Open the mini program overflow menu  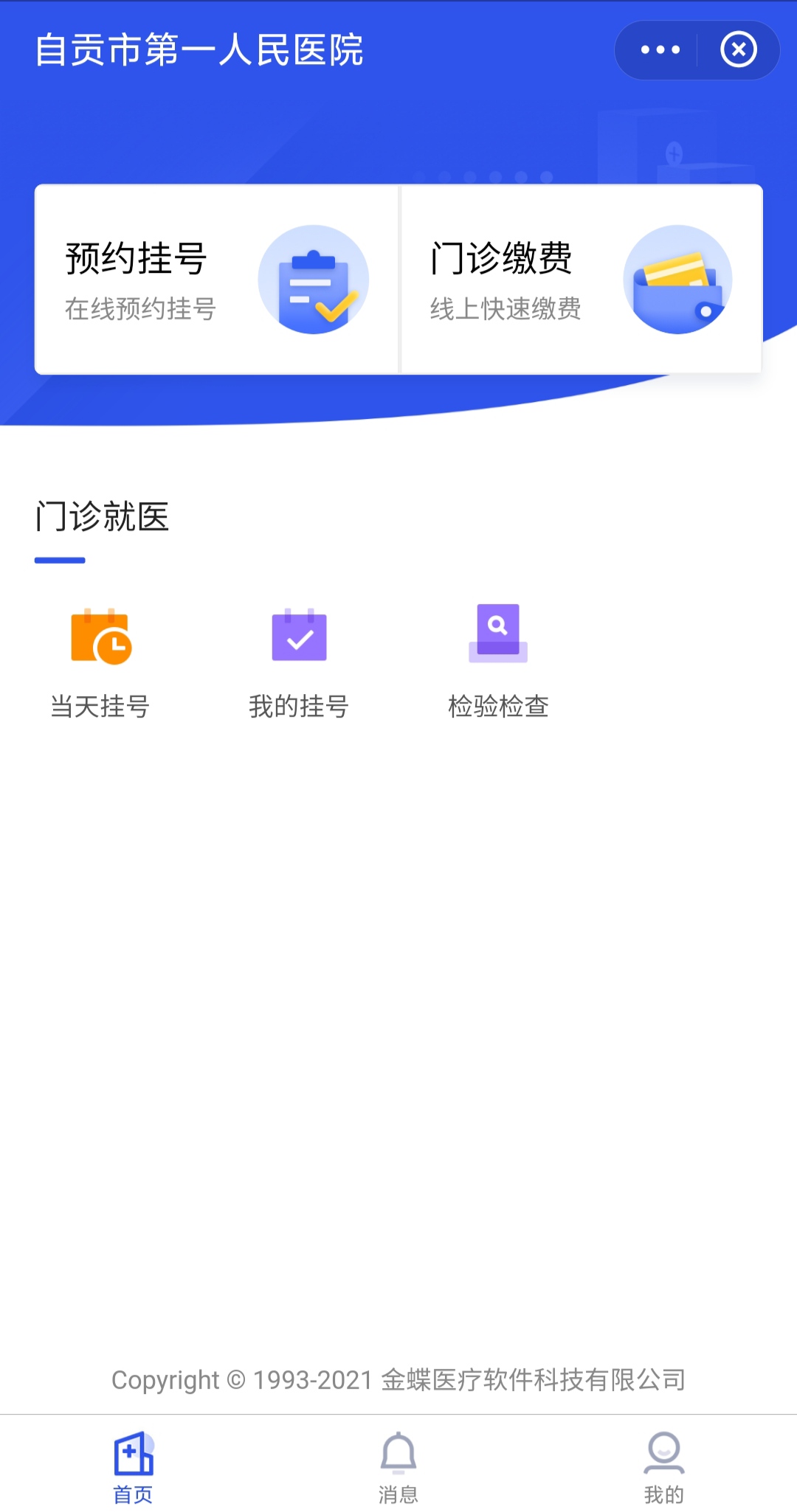[x=660, y=50]
